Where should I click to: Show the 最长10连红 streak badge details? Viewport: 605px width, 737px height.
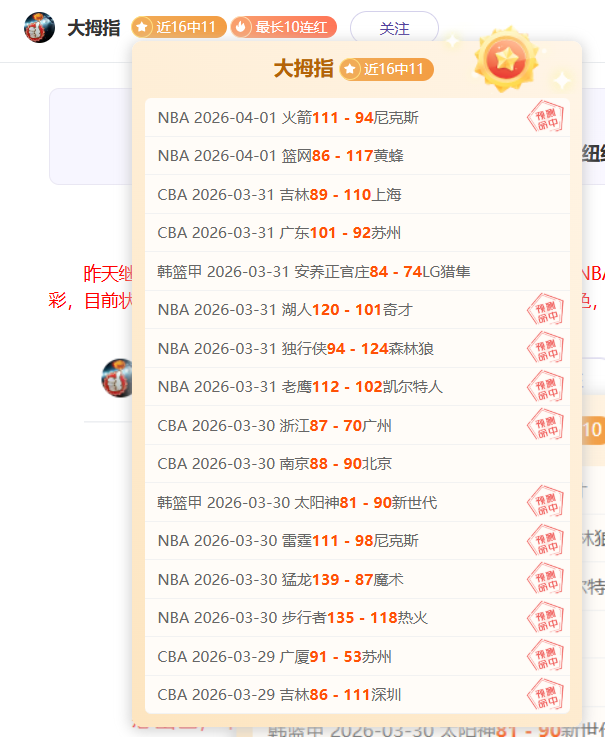coord(283,27)
